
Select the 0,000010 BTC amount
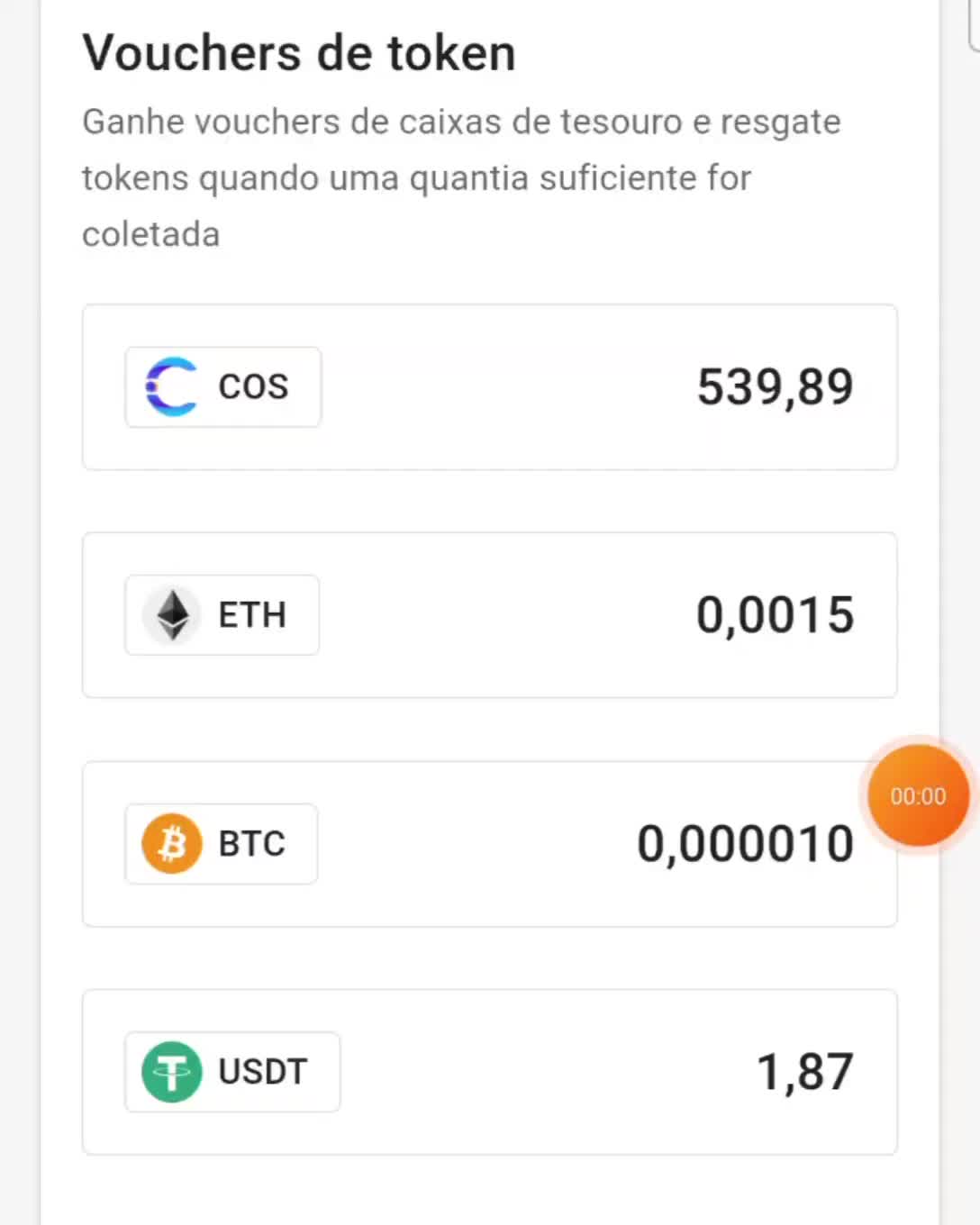click(746, 843)
